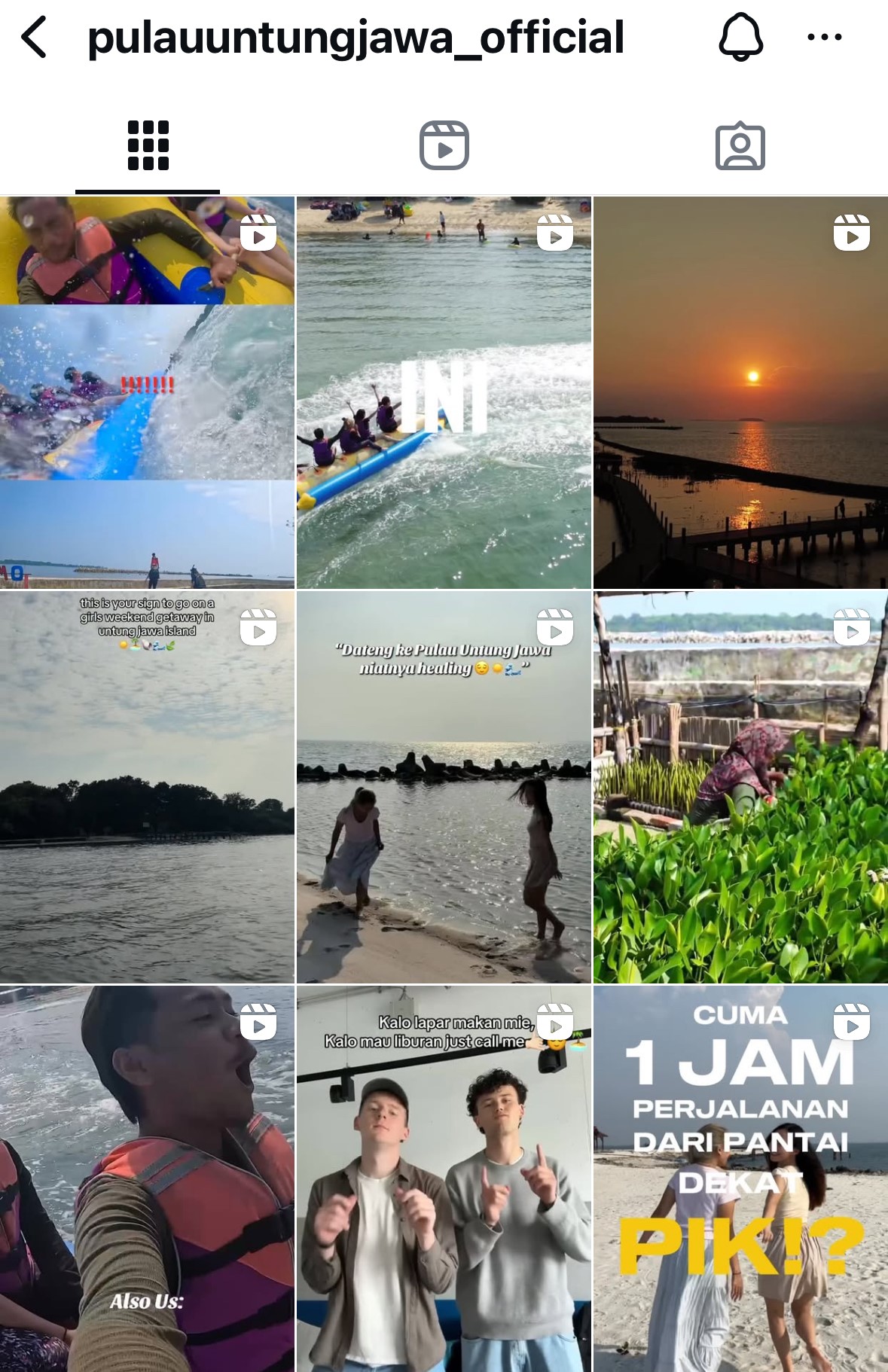Image resolution: width=888 pixels, height=1372 pixels.
Task: Open the reel with the 'INI' overlay
Action: (x=444, y=392)
